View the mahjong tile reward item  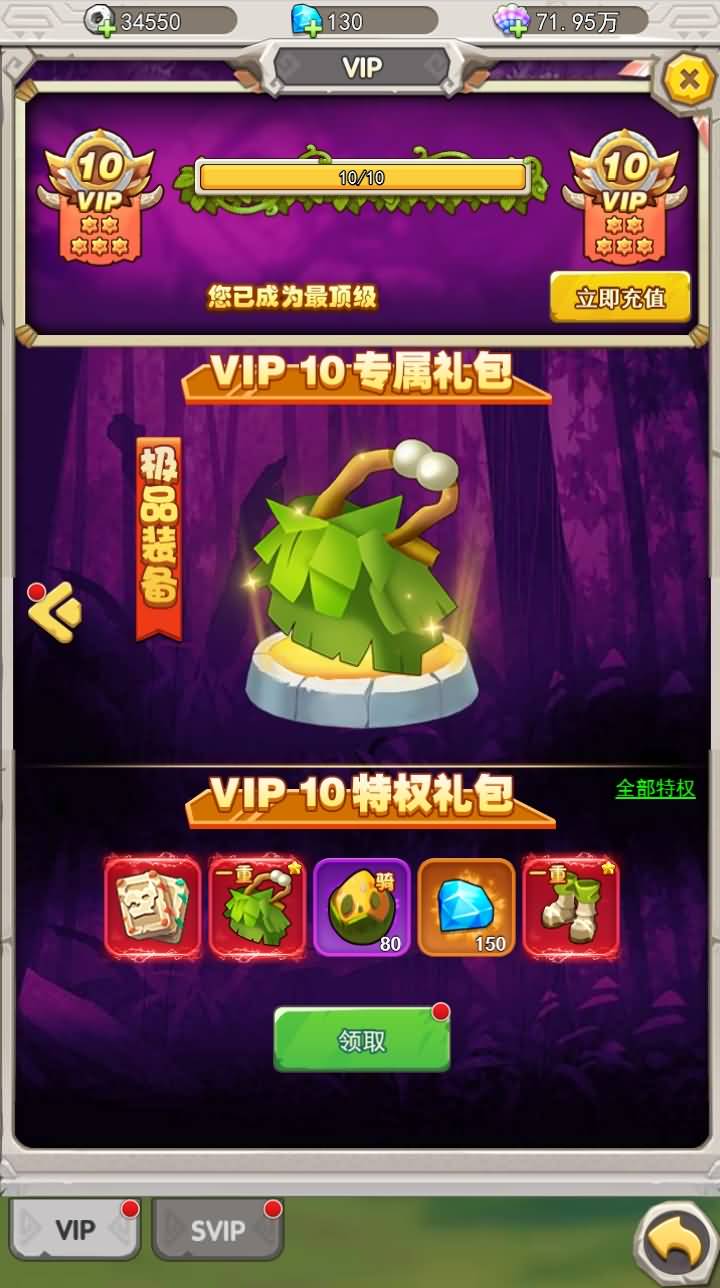click(x=153, y=907)
